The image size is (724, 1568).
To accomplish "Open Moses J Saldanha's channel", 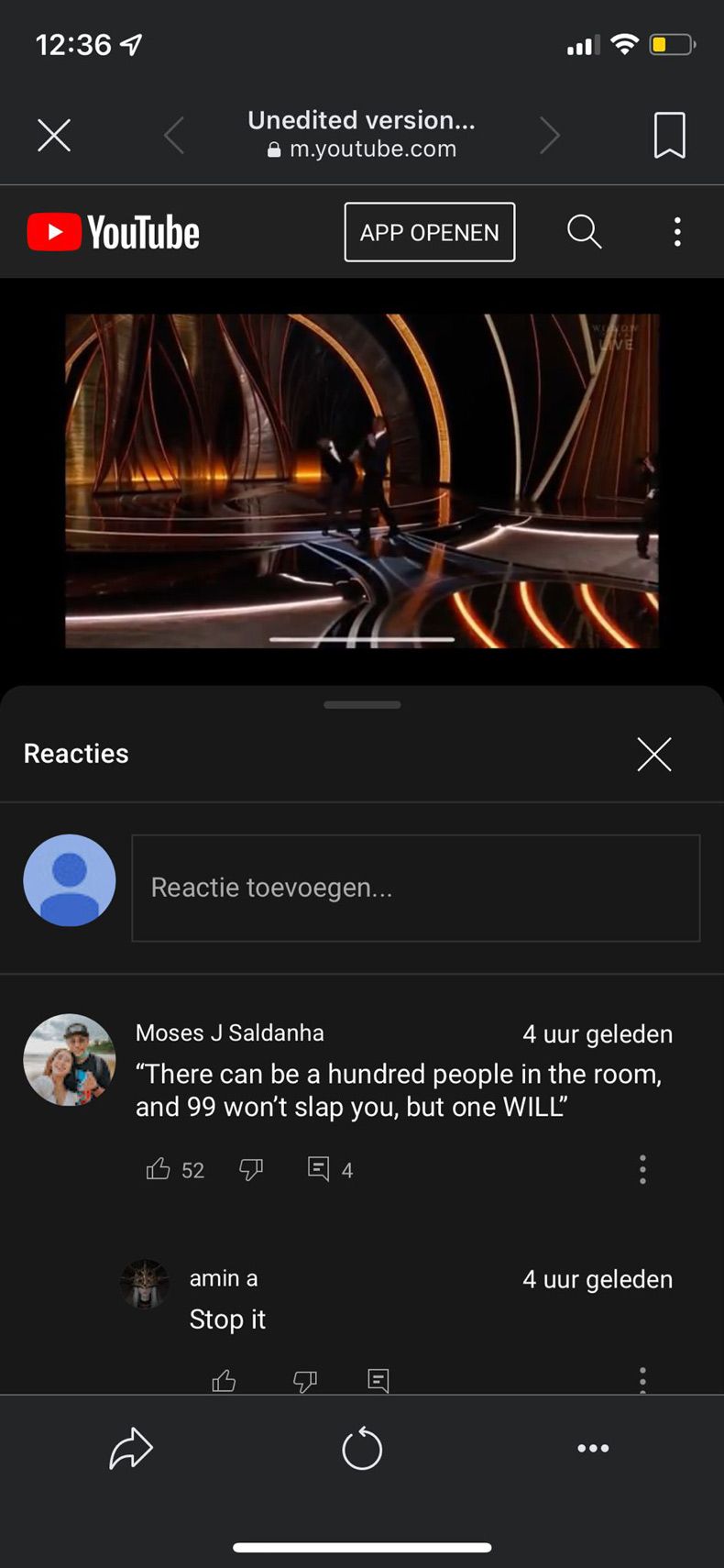I will click(x=69, y=1059).
